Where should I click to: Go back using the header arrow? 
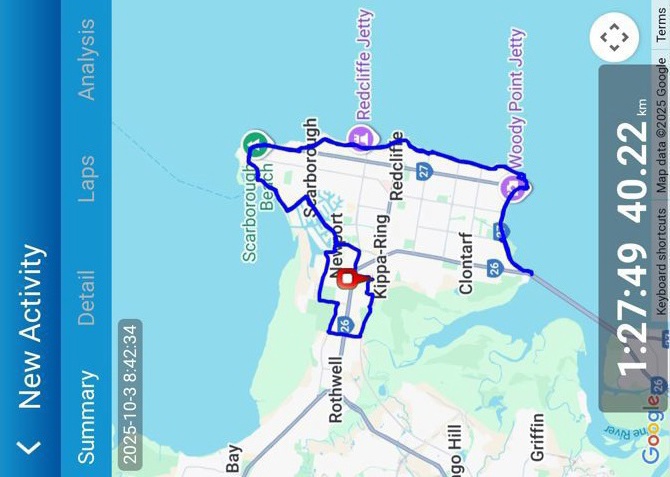pyautogui.click(x=30, y=446)
